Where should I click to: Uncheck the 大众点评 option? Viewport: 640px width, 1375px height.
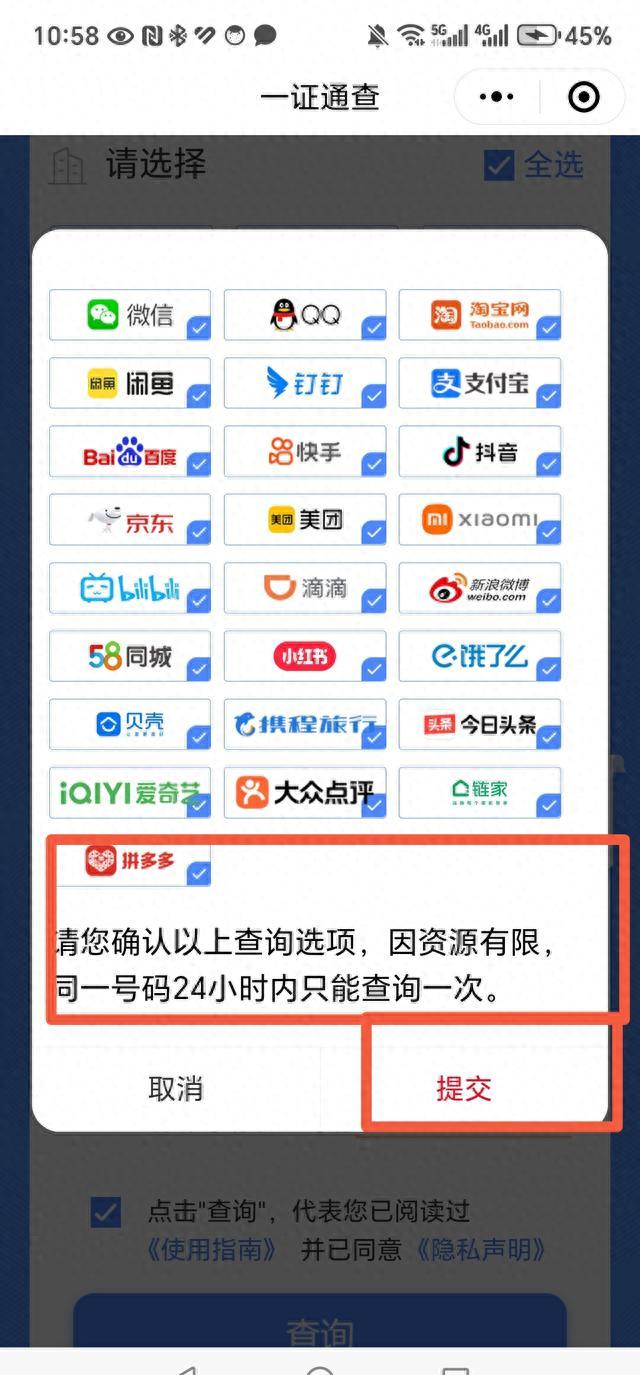click(305, 793)
